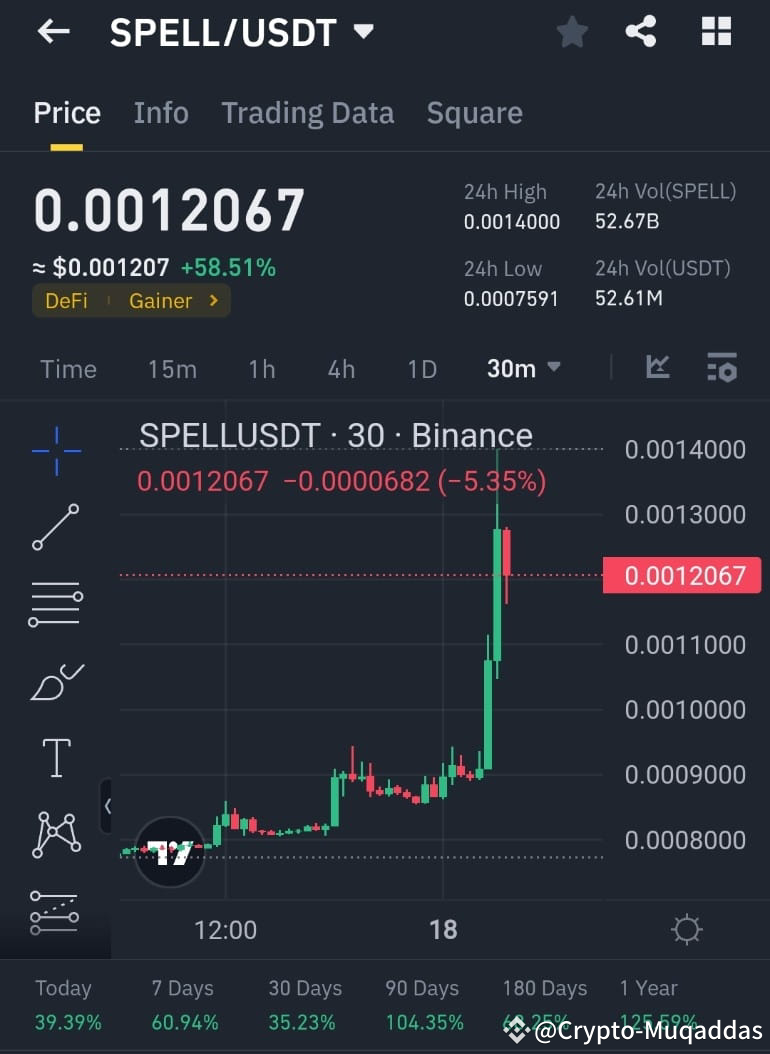Viewport: 770px width, 1054px height.
Task: Open the Square tab
Action: click(x=474, y=113)
